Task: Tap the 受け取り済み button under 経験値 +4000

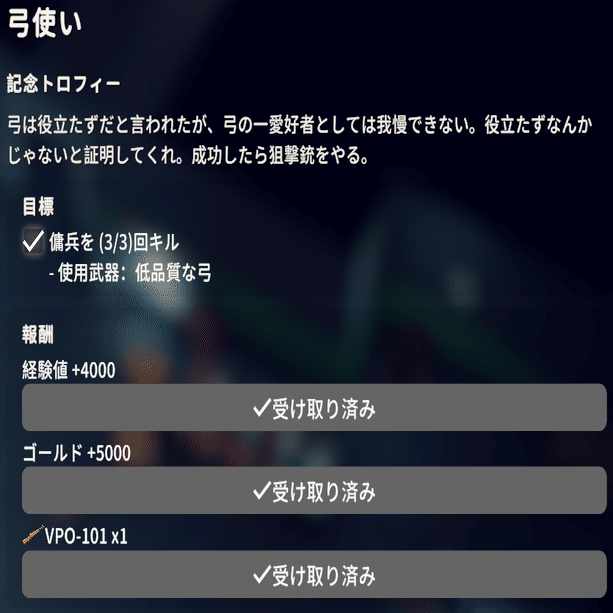Action: coord(314,408)
